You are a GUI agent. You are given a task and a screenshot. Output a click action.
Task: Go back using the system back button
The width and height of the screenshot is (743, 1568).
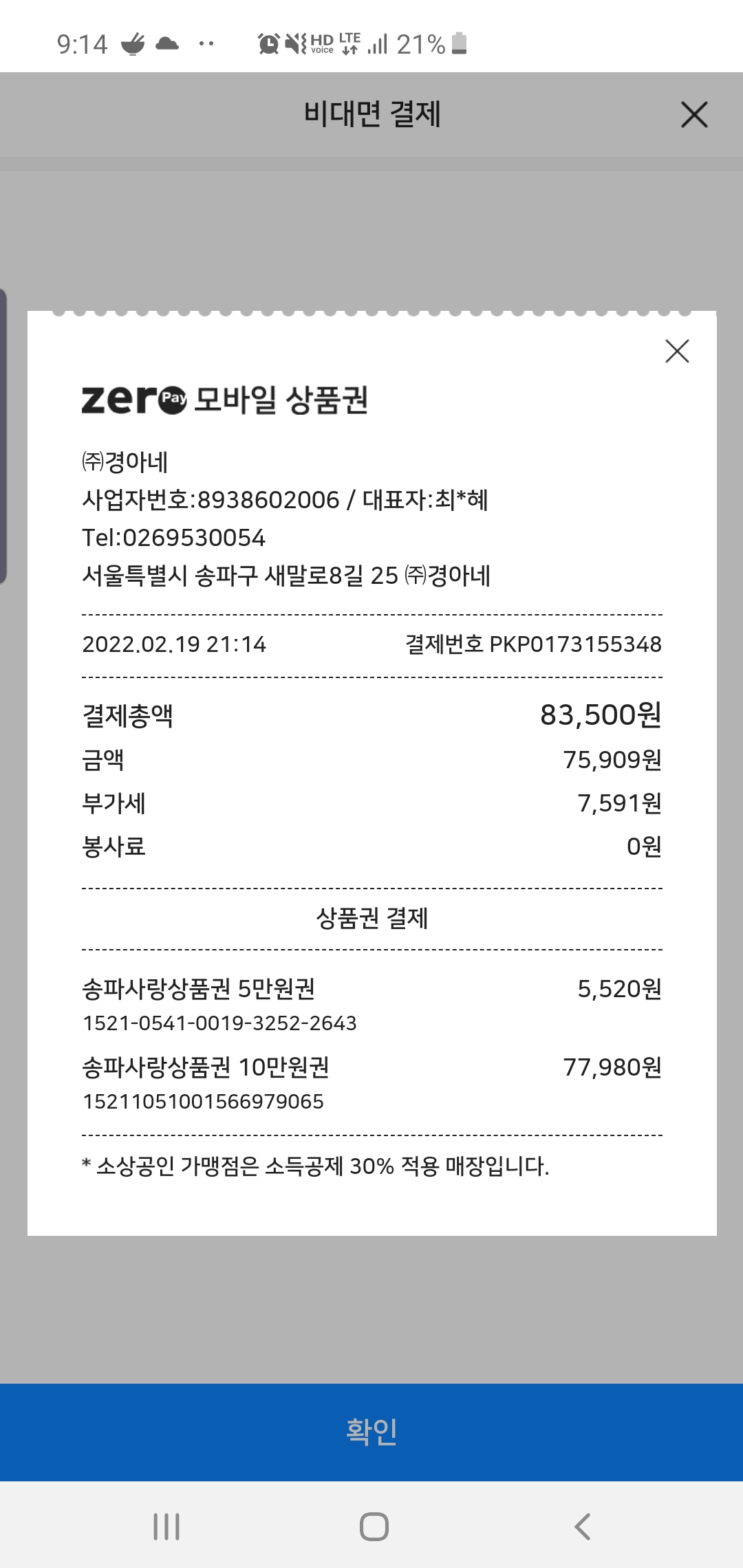(x=582, y=1527)
